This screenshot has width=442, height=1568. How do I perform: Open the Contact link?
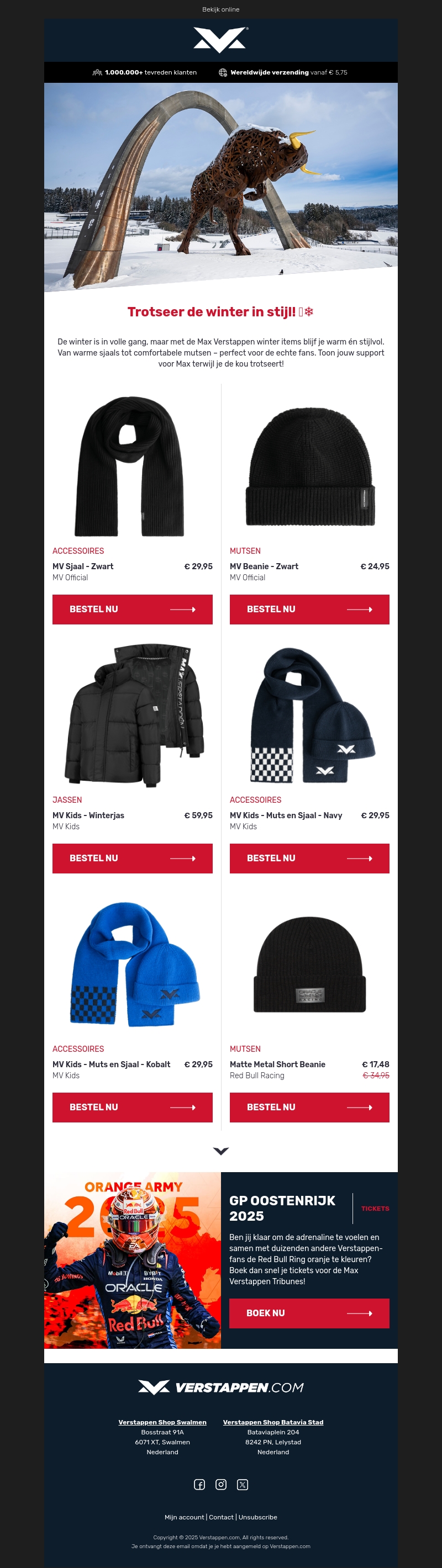click(x=221, y=1516)
